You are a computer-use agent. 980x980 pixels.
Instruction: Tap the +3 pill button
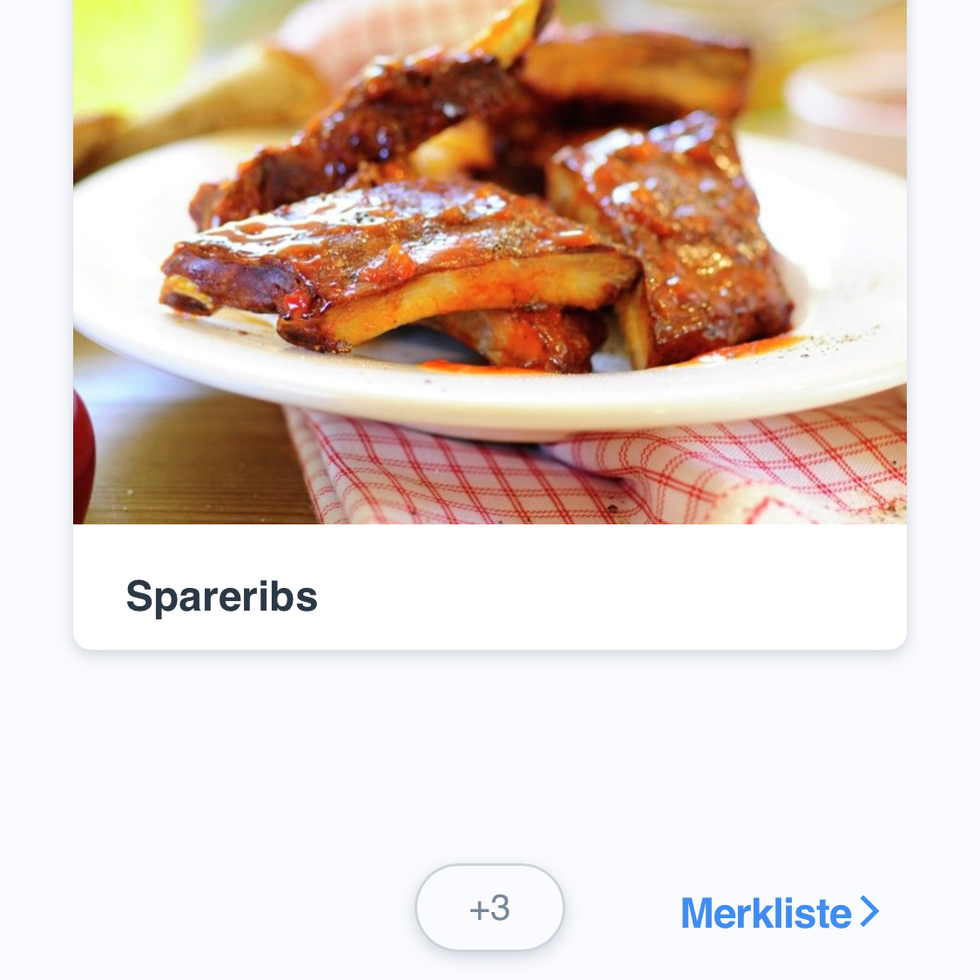pos(490,908)
